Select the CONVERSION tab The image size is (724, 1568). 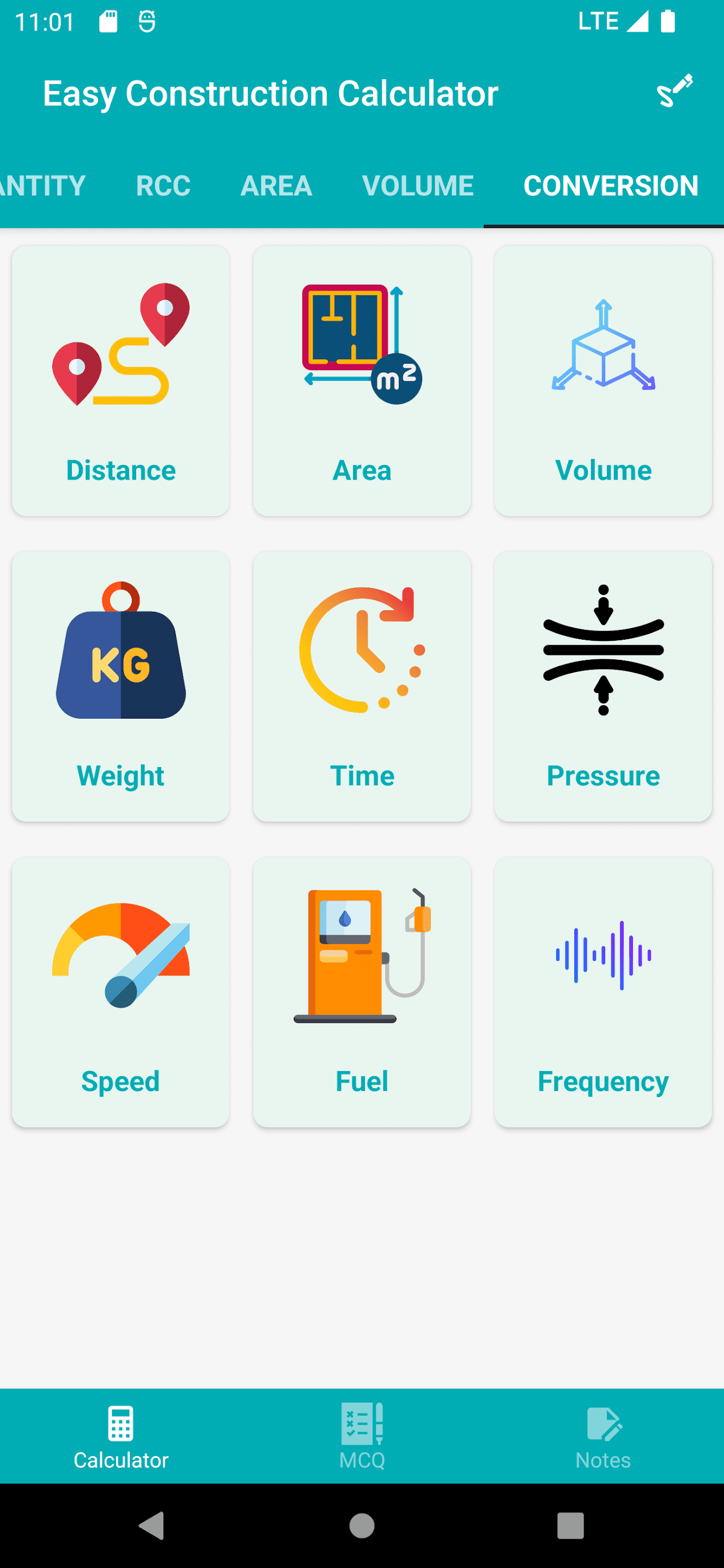coord(611,186)
